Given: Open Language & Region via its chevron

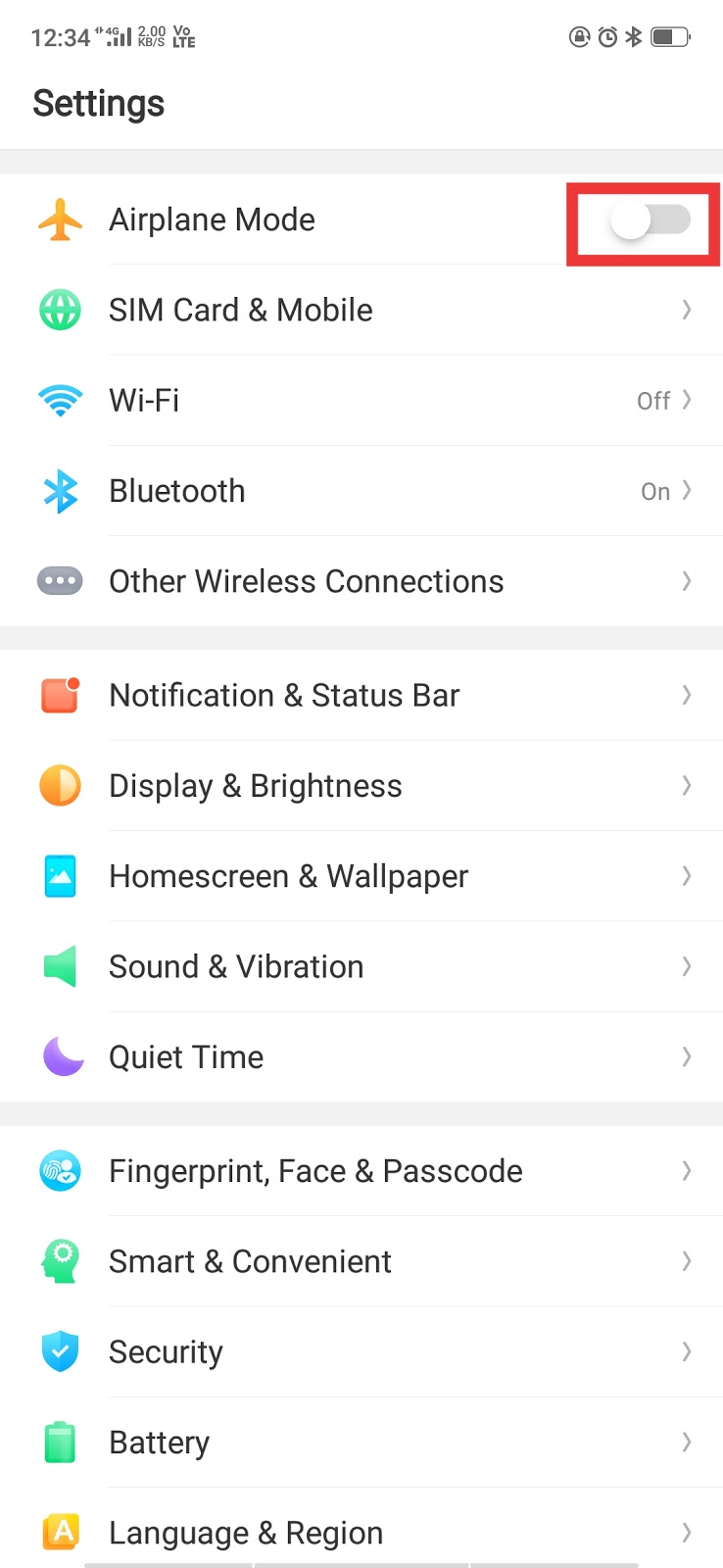Looking at the screenshot, I should coord(687,1532).
